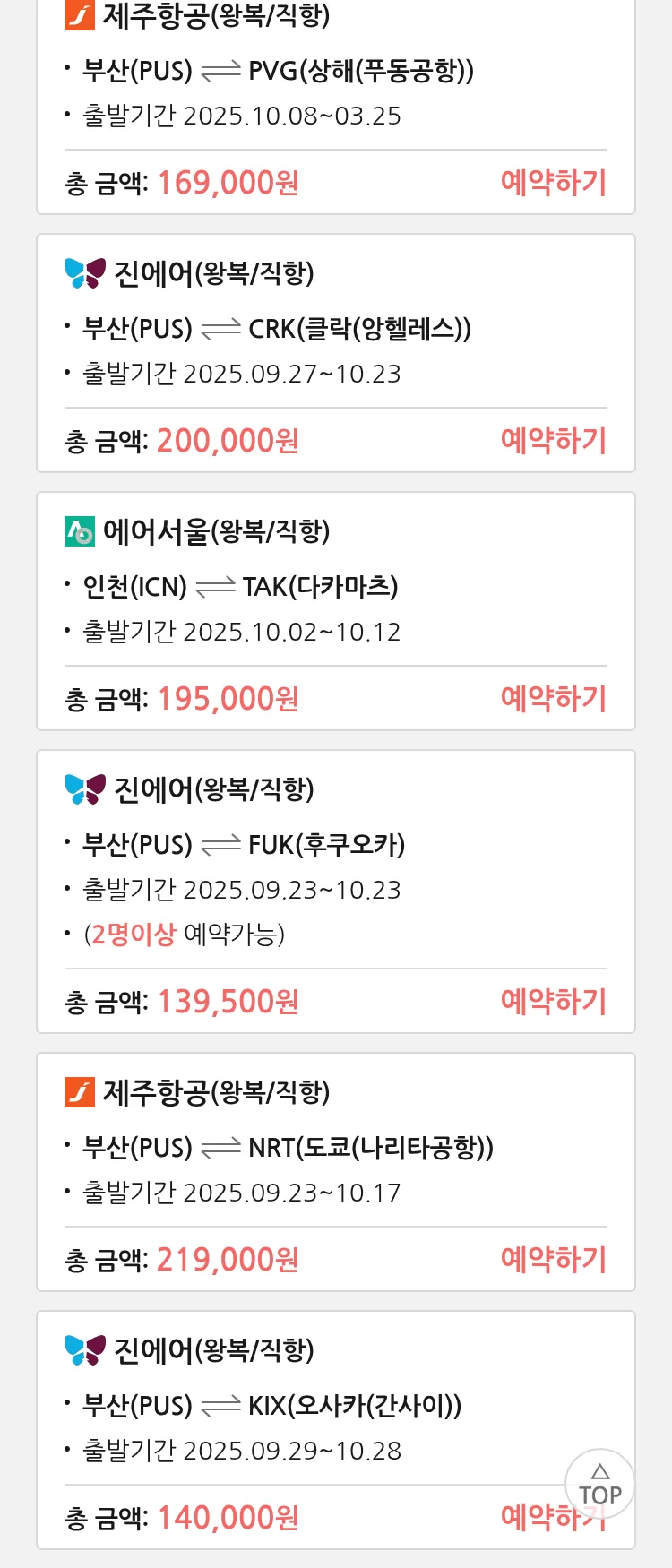This screenshot has height=1568, width=672.
Task: Reserve the Jin Air Busan–Fukuoka flight
Action: (553, 1002)
